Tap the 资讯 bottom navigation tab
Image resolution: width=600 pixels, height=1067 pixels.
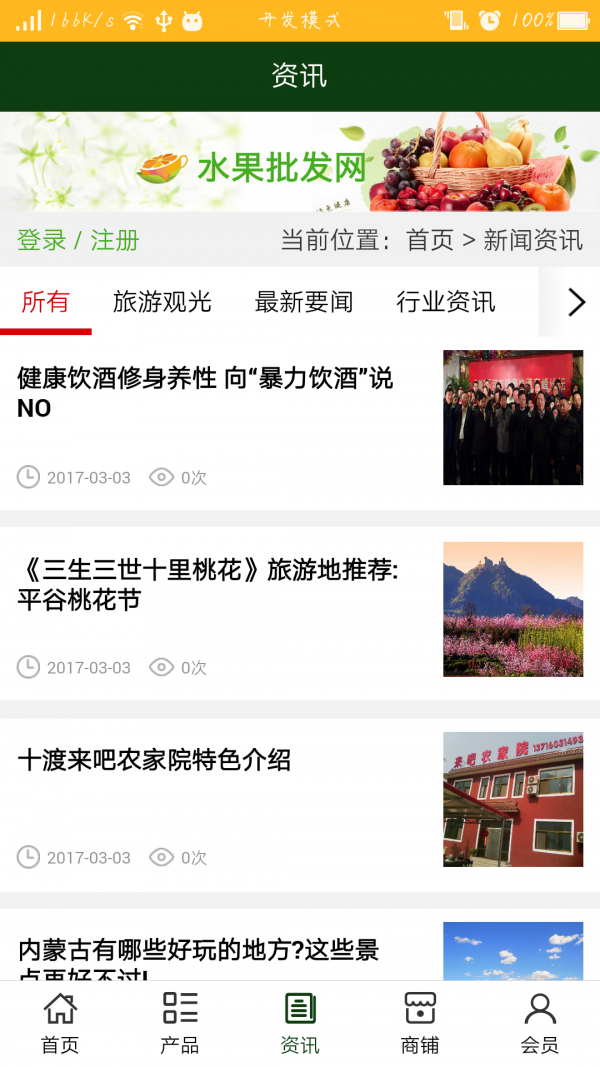click(x=300, y=1023)
